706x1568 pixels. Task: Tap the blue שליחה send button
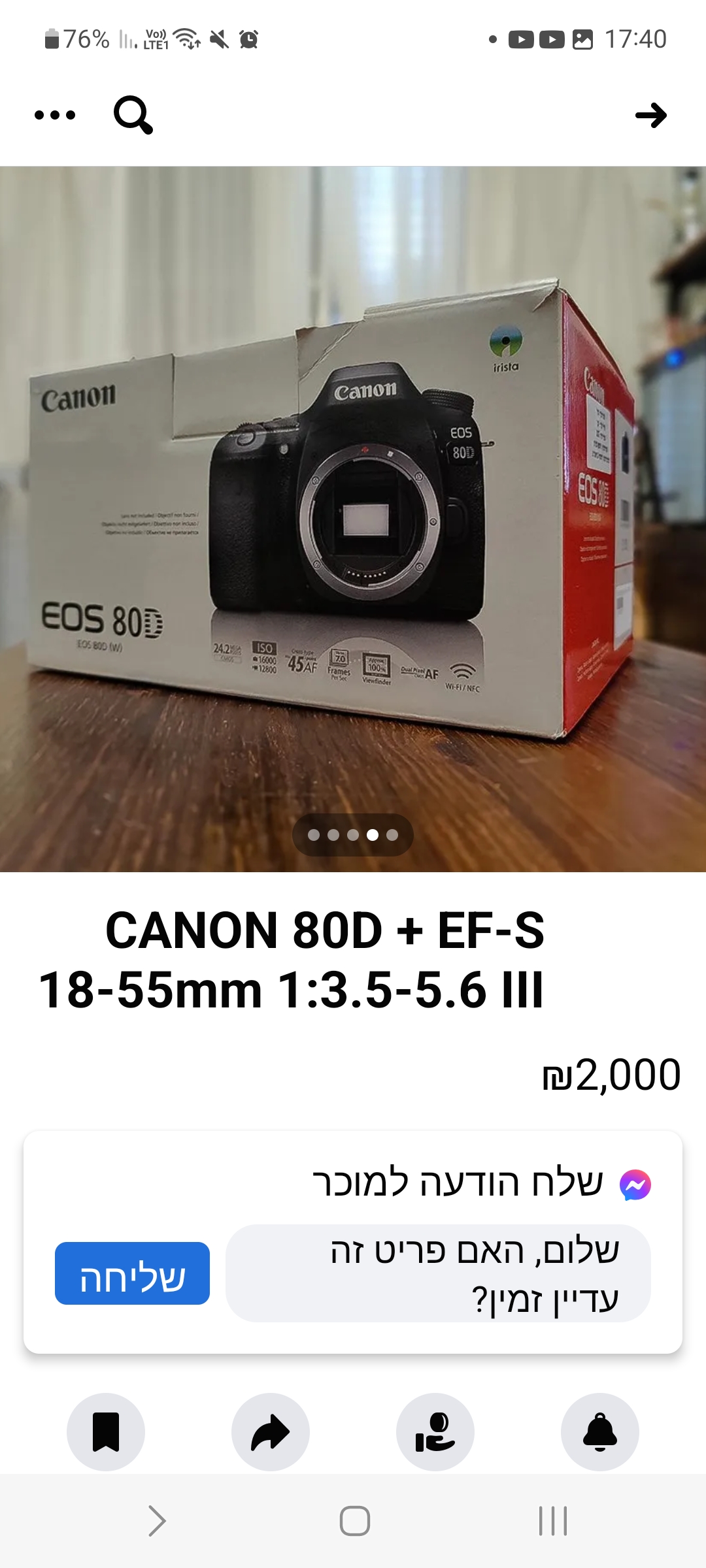pos(132,1273)
